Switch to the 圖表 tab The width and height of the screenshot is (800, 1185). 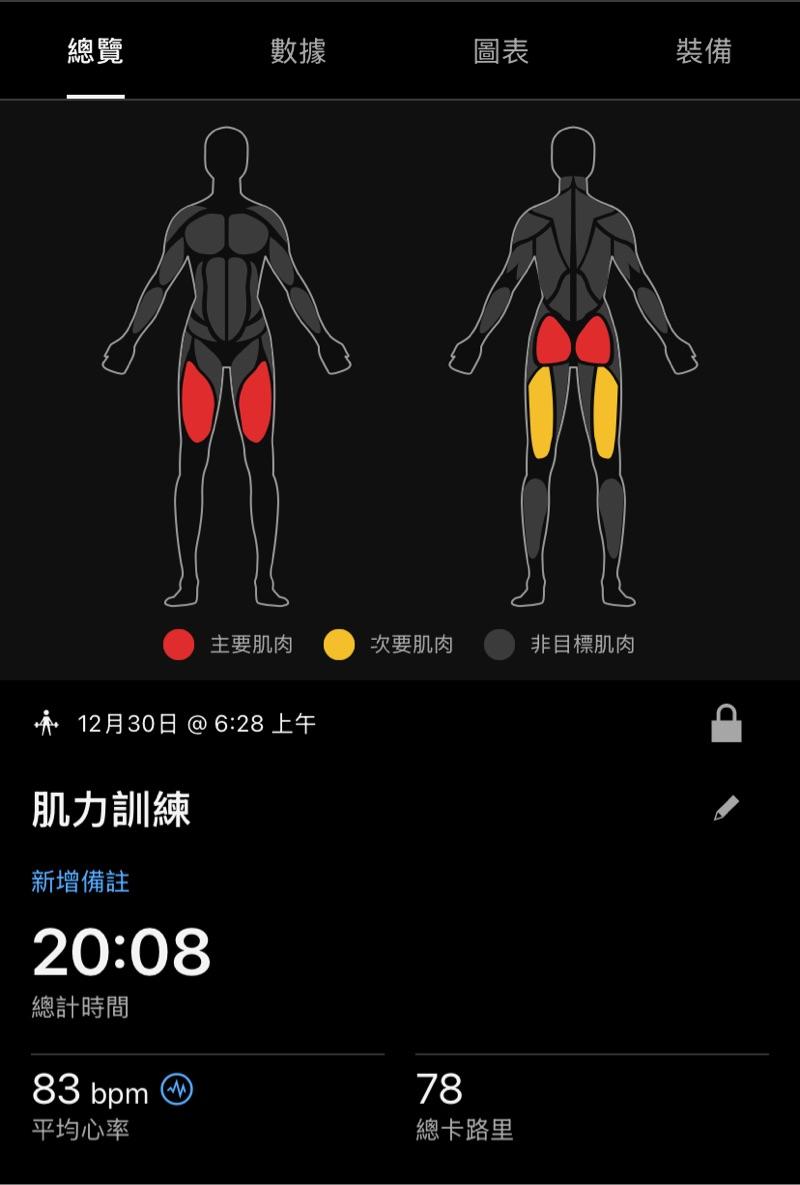click(x=501, y=52)
